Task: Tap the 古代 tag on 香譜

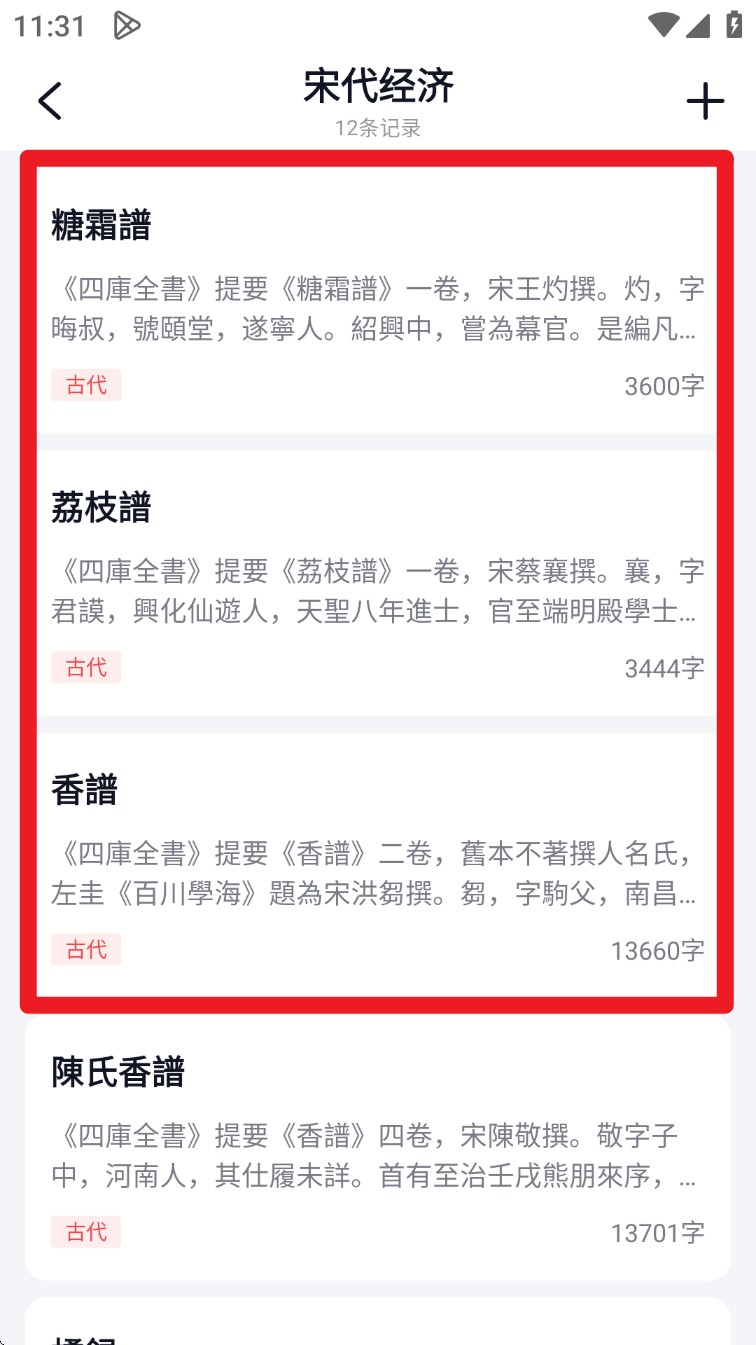Action: (86, 950)
